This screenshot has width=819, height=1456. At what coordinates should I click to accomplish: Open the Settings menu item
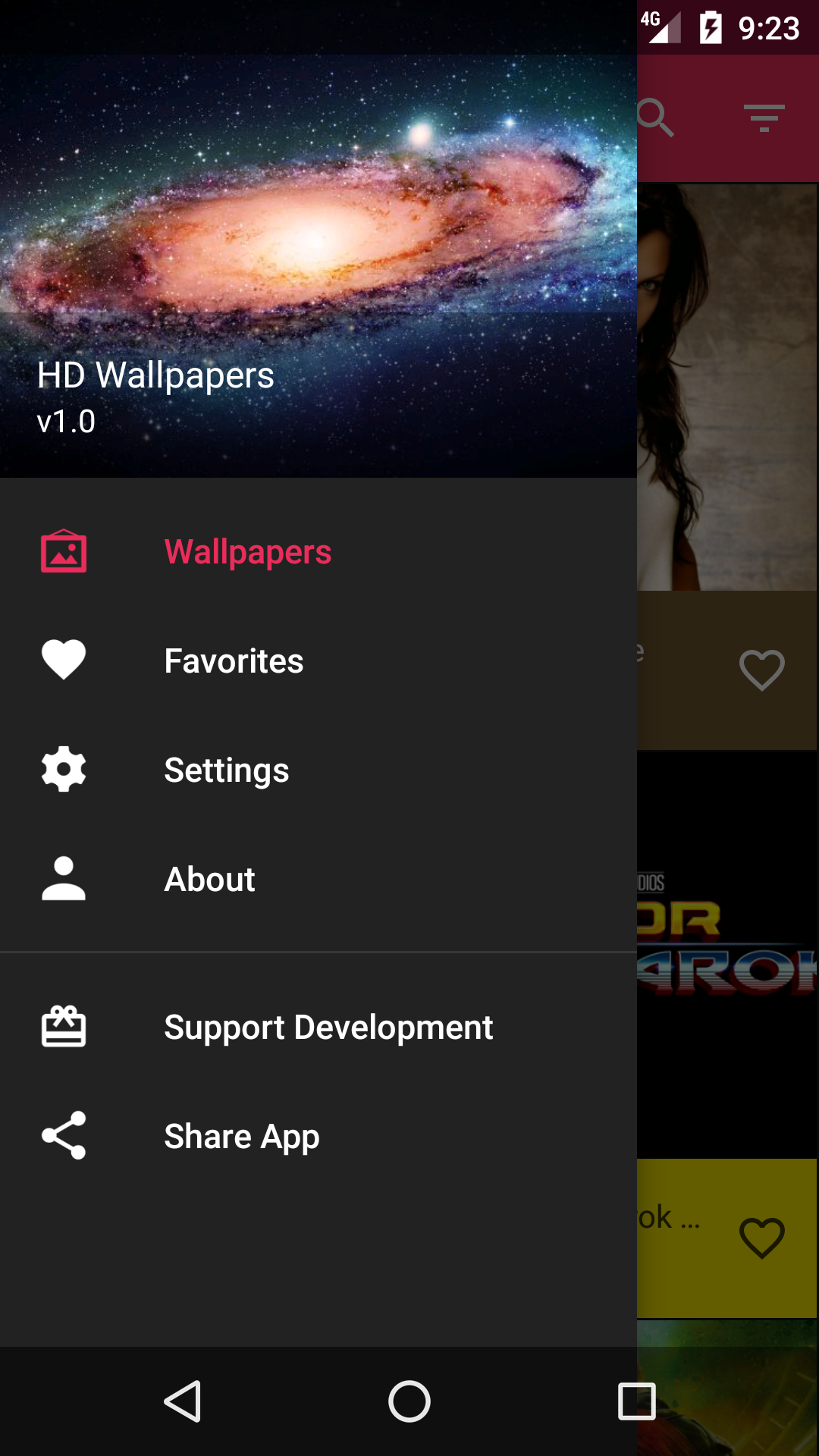pyautogui.click(x=318, y=770)
